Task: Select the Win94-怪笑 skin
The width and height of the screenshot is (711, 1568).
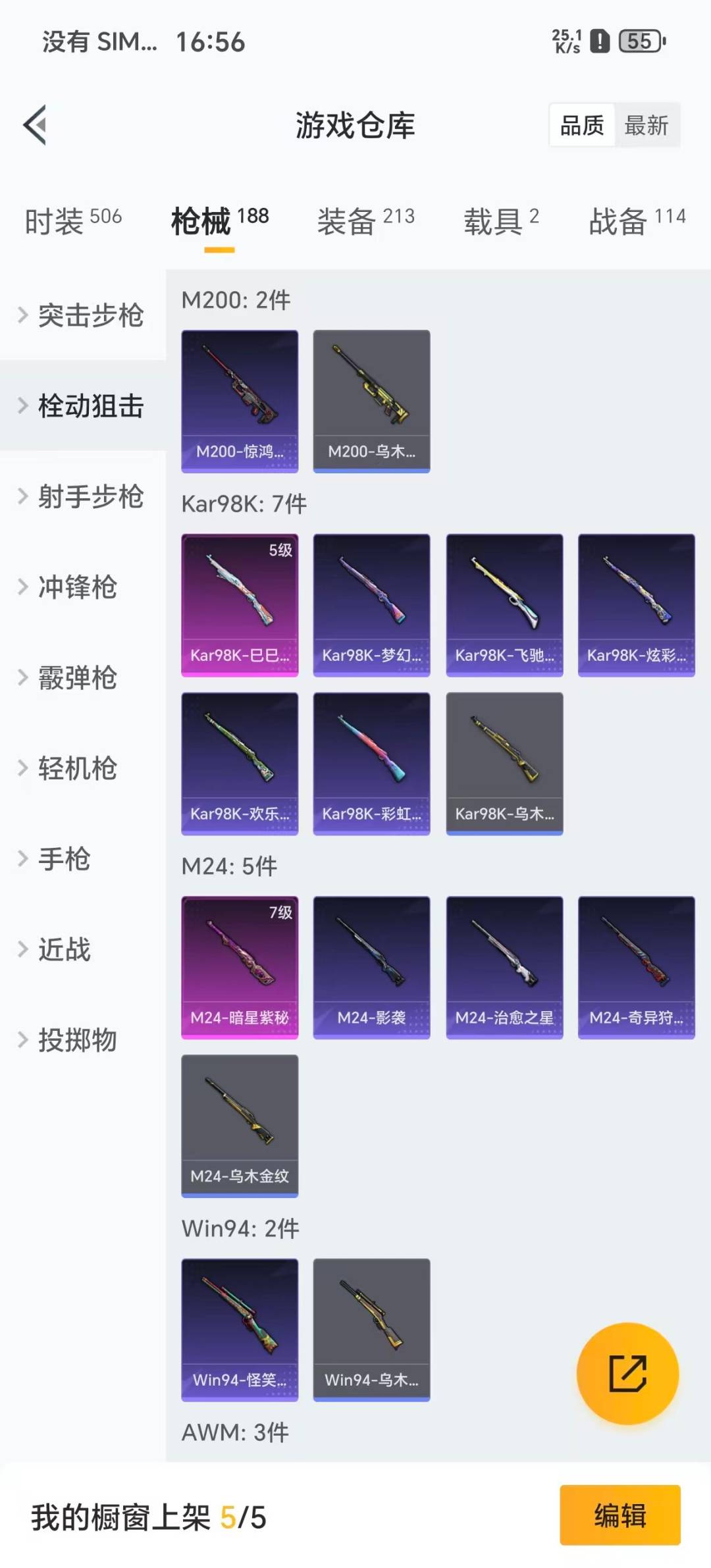Action: click(x=239, y=1330)
